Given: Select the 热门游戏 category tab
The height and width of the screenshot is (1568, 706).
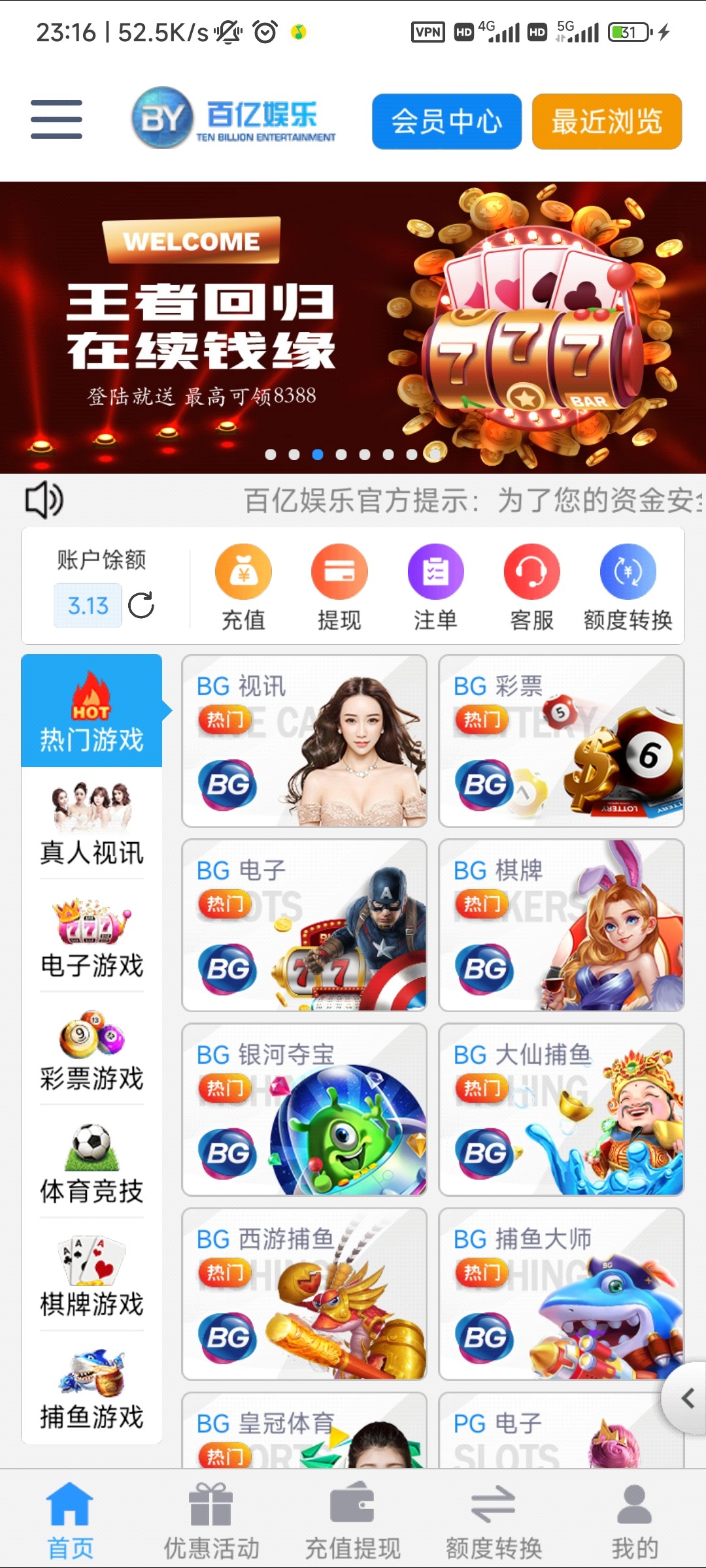Looking at the screenshot, I should [x=91, y=711].
